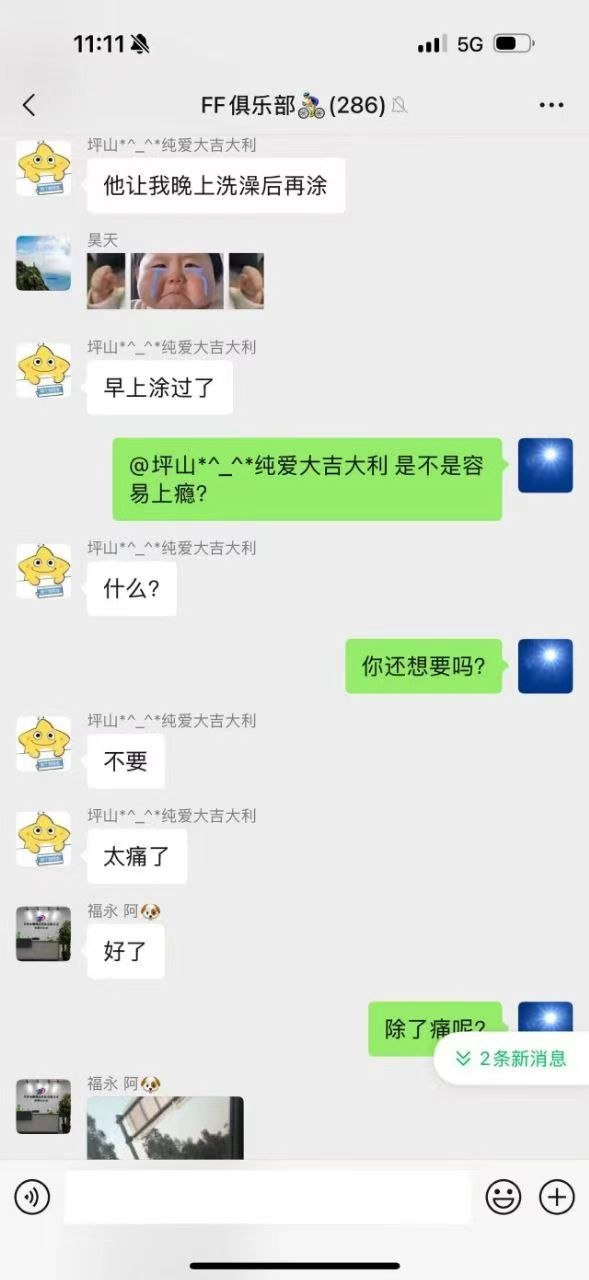Jump to 2条新消息
This screenshot has height=1280, width=589.
[511, 1058]
